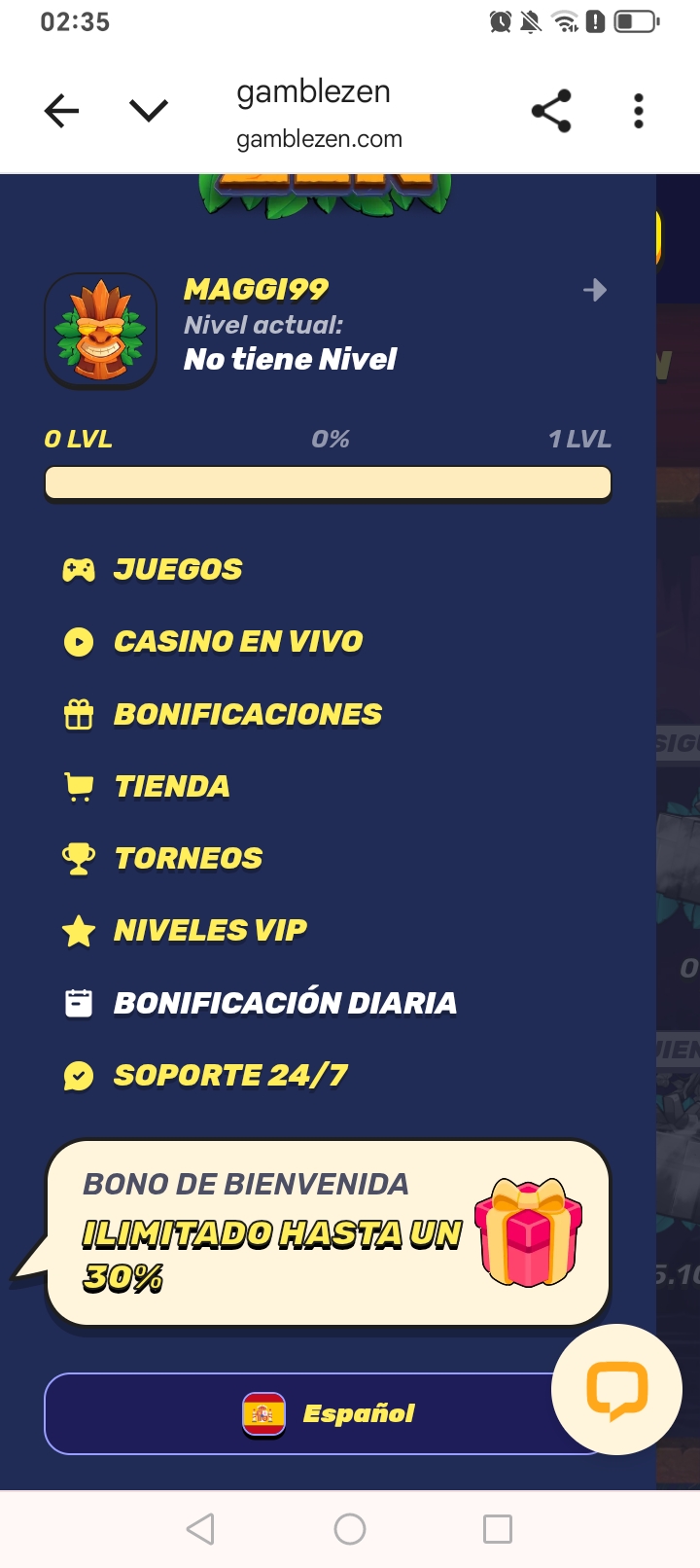Viewport: 700px width, 1568px height.
Task: Click the star icon beside NIVELES VIP
Action: tap(78, 930)
